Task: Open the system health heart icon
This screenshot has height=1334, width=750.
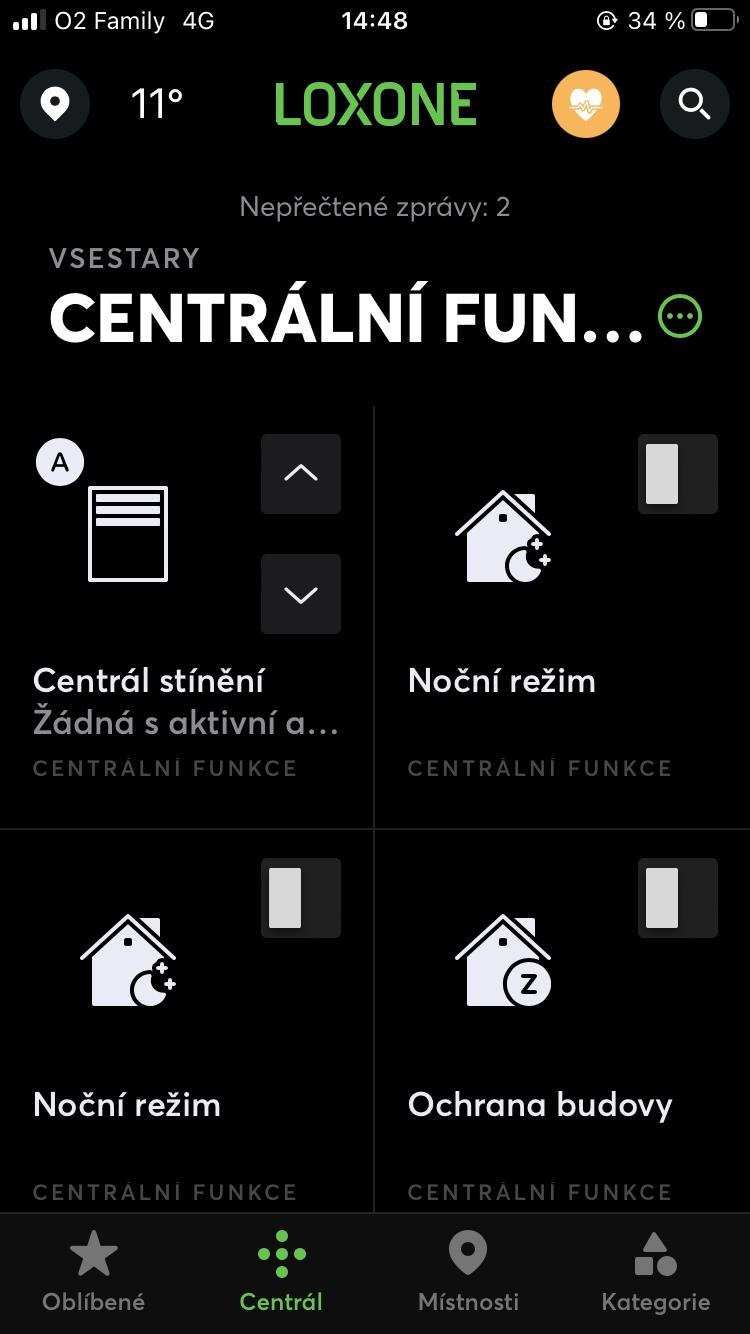Action: pyautogui.click(x=586, y=103)
